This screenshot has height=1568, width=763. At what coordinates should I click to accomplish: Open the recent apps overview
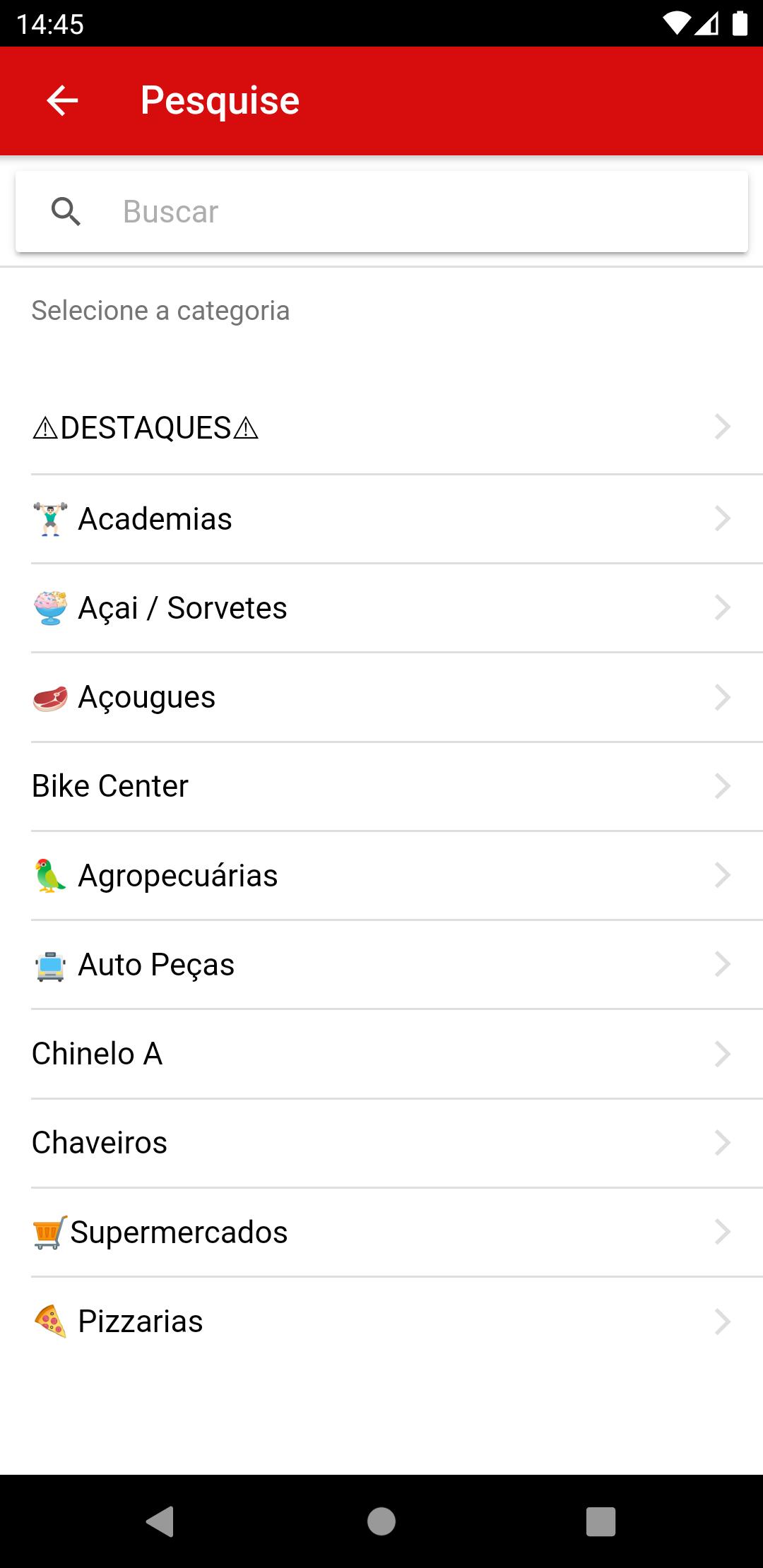601,1521
